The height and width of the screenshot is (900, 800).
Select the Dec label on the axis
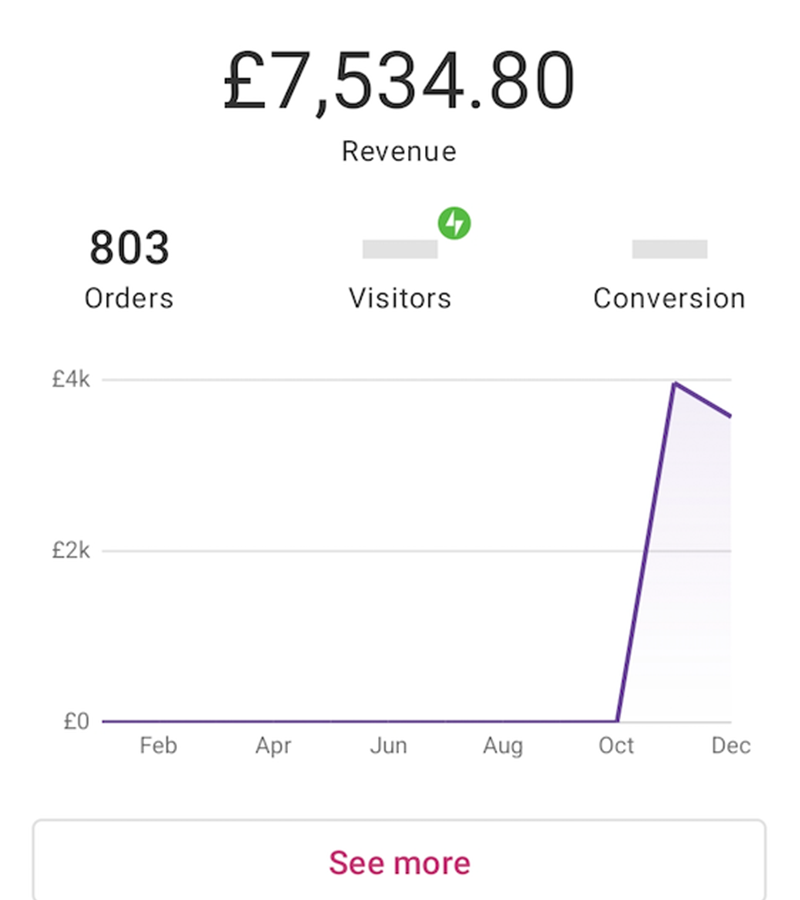[x=731, y=745]
